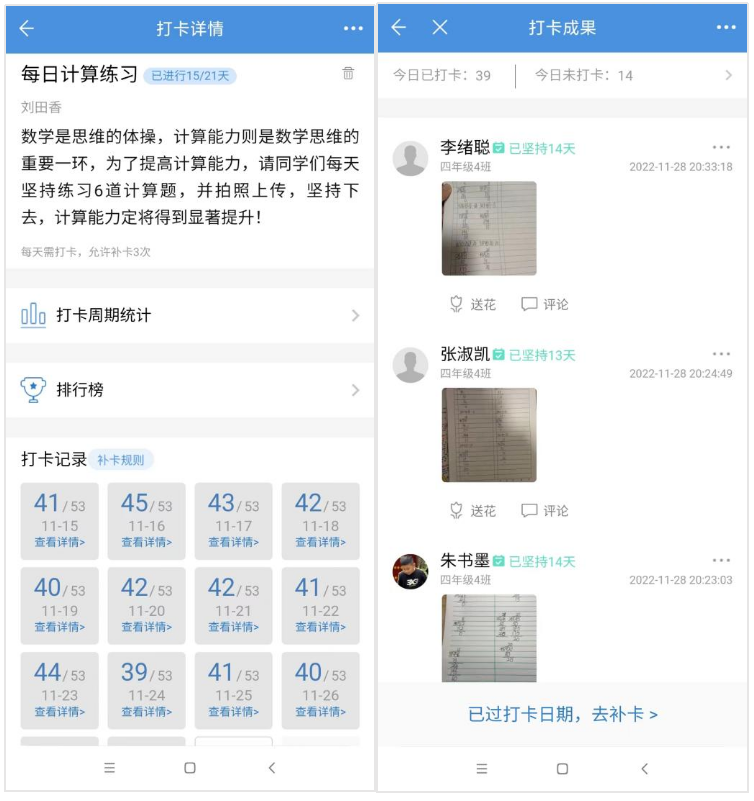Open overflow menu on 打卡成果 header
754x801 pixels.
tap(725, 28)
